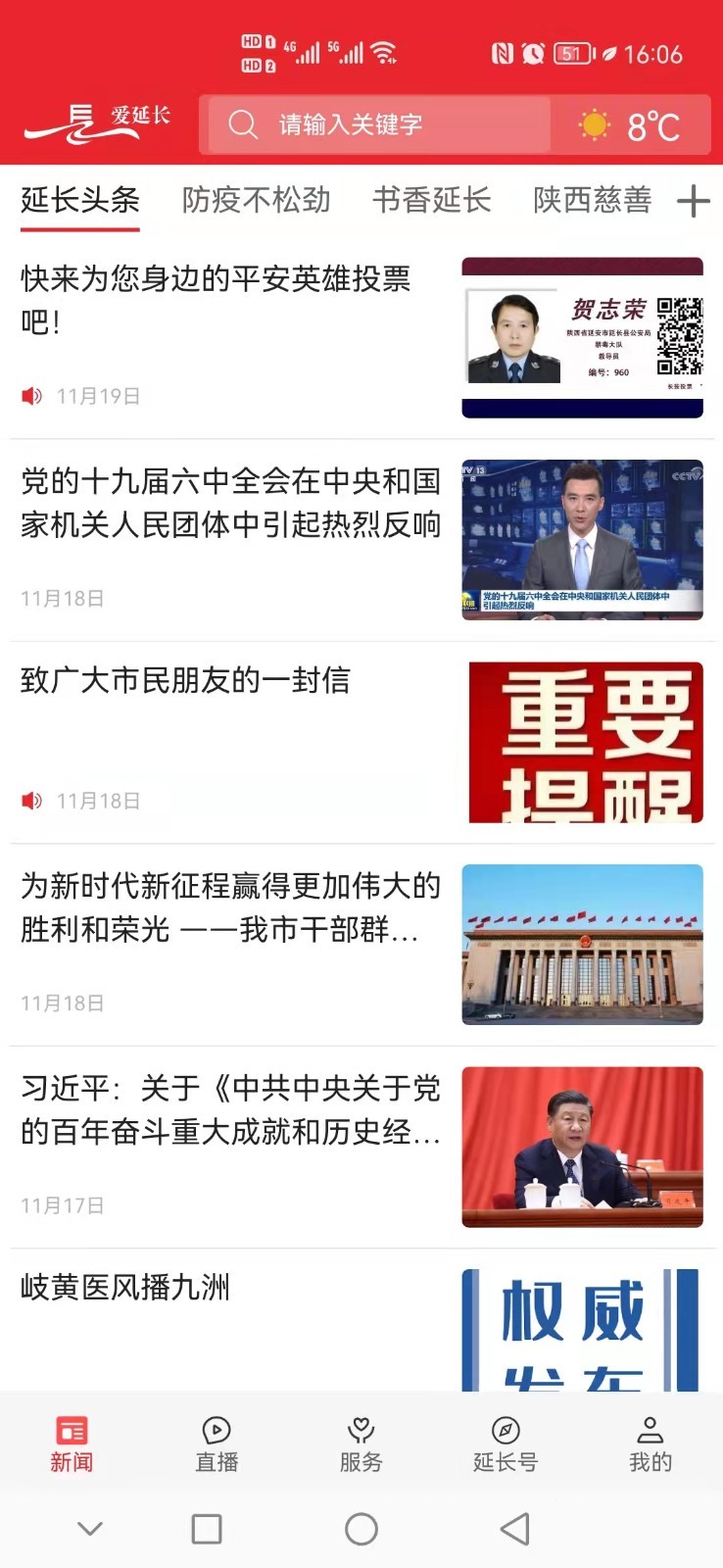Read the news about 党的十九届六中全会
The width and height of the screenshot is (723, 1568).
230,503
